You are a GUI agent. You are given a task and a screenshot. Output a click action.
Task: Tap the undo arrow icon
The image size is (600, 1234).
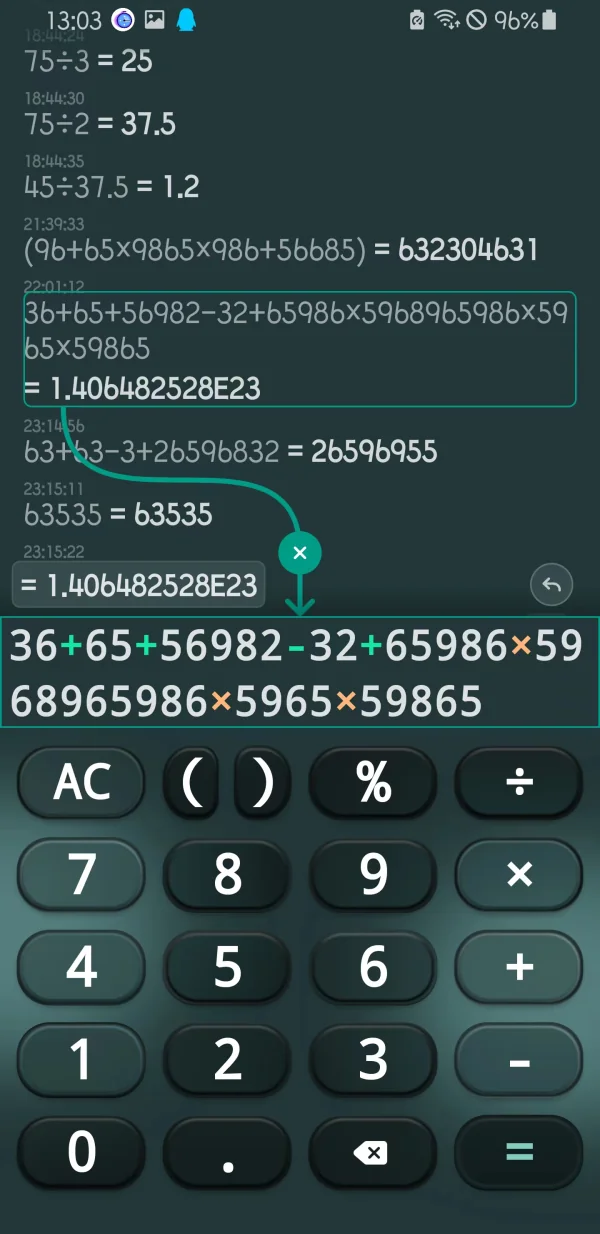coord(551,585)
